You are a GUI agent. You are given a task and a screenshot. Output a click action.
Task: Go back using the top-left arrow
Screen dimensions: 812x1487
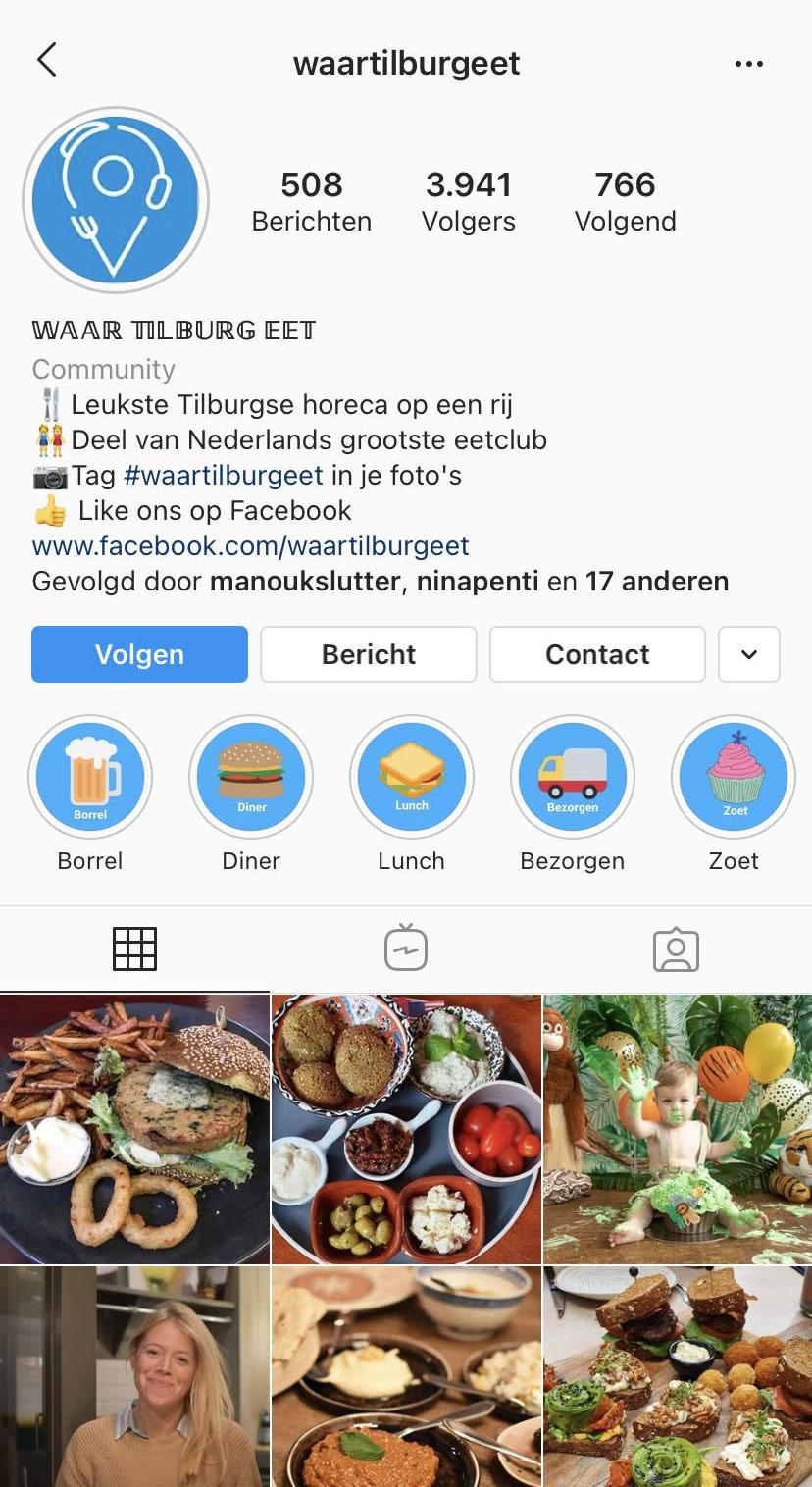46,61
